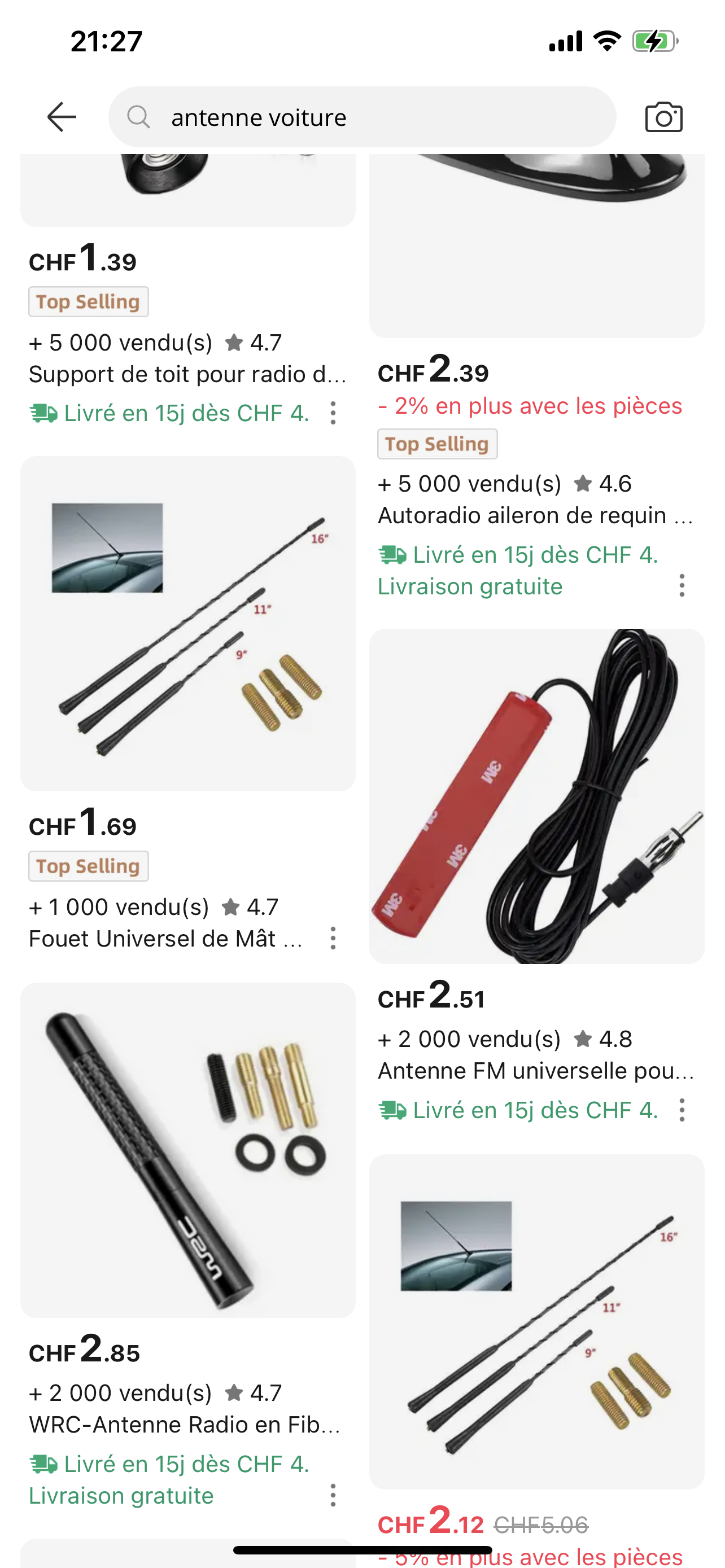
Task: Edit the "antenne voiture" search field
Action: click(362, 117)
